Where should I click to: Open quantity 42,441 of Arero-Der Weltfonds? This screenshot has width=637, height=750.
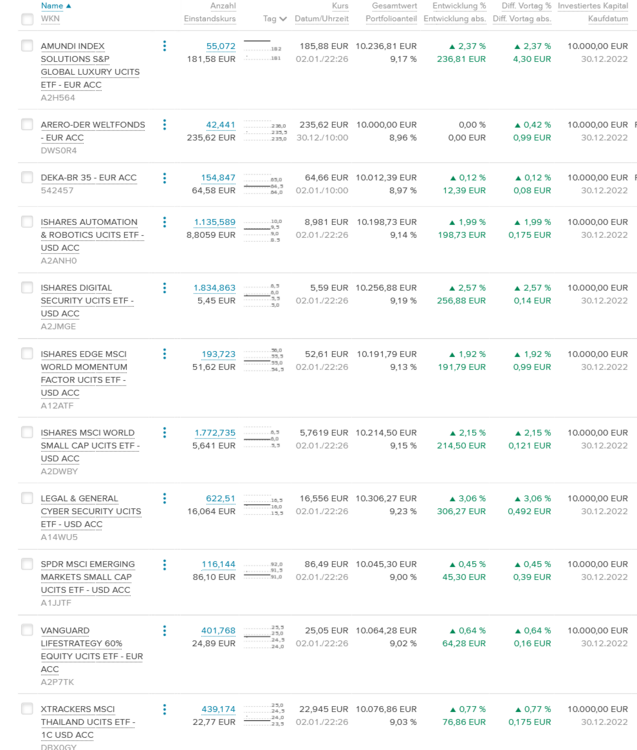pyautogui.click(x=220, y=125)
